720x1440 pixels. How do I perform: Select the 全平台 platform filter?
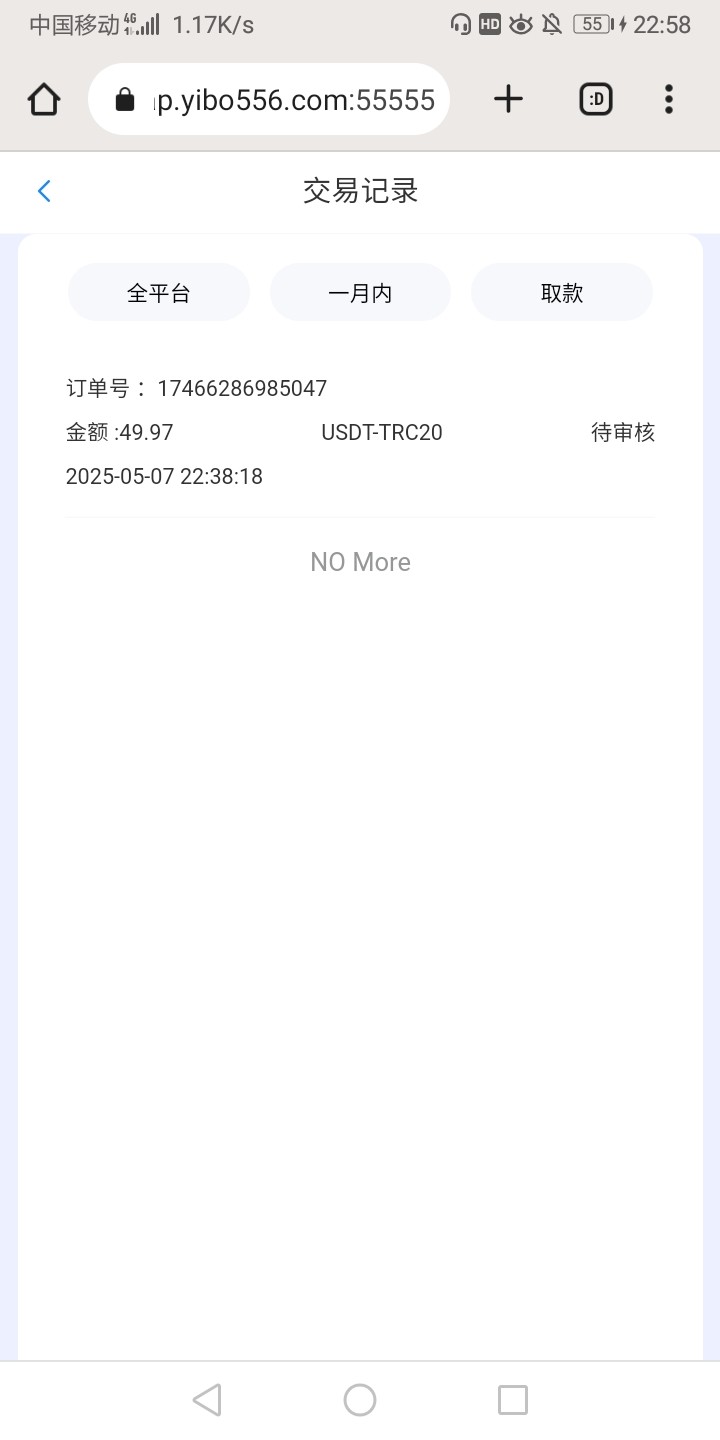[158, 291]
